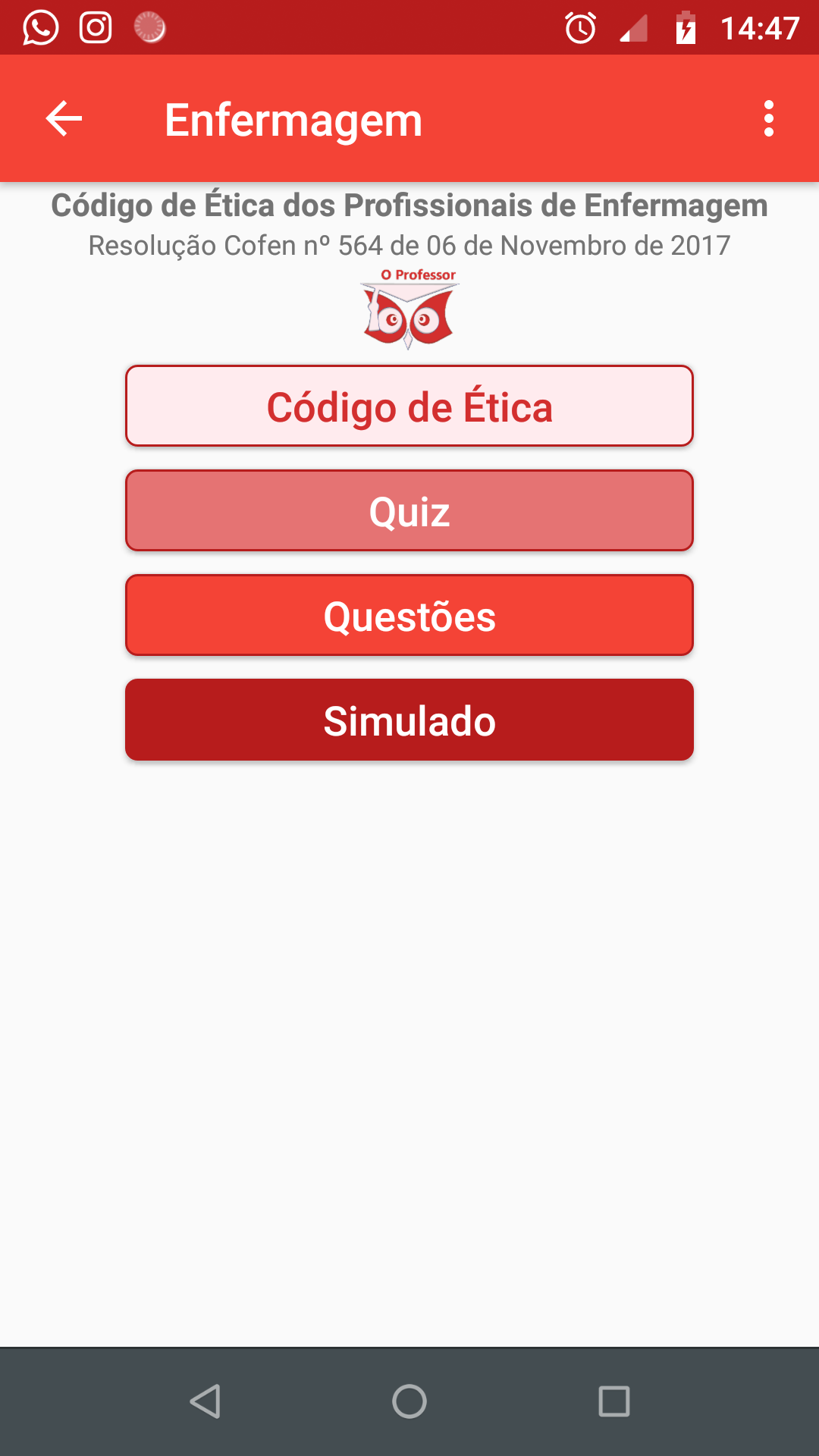
Task: Open the Questões section
Action: point(409,616)
